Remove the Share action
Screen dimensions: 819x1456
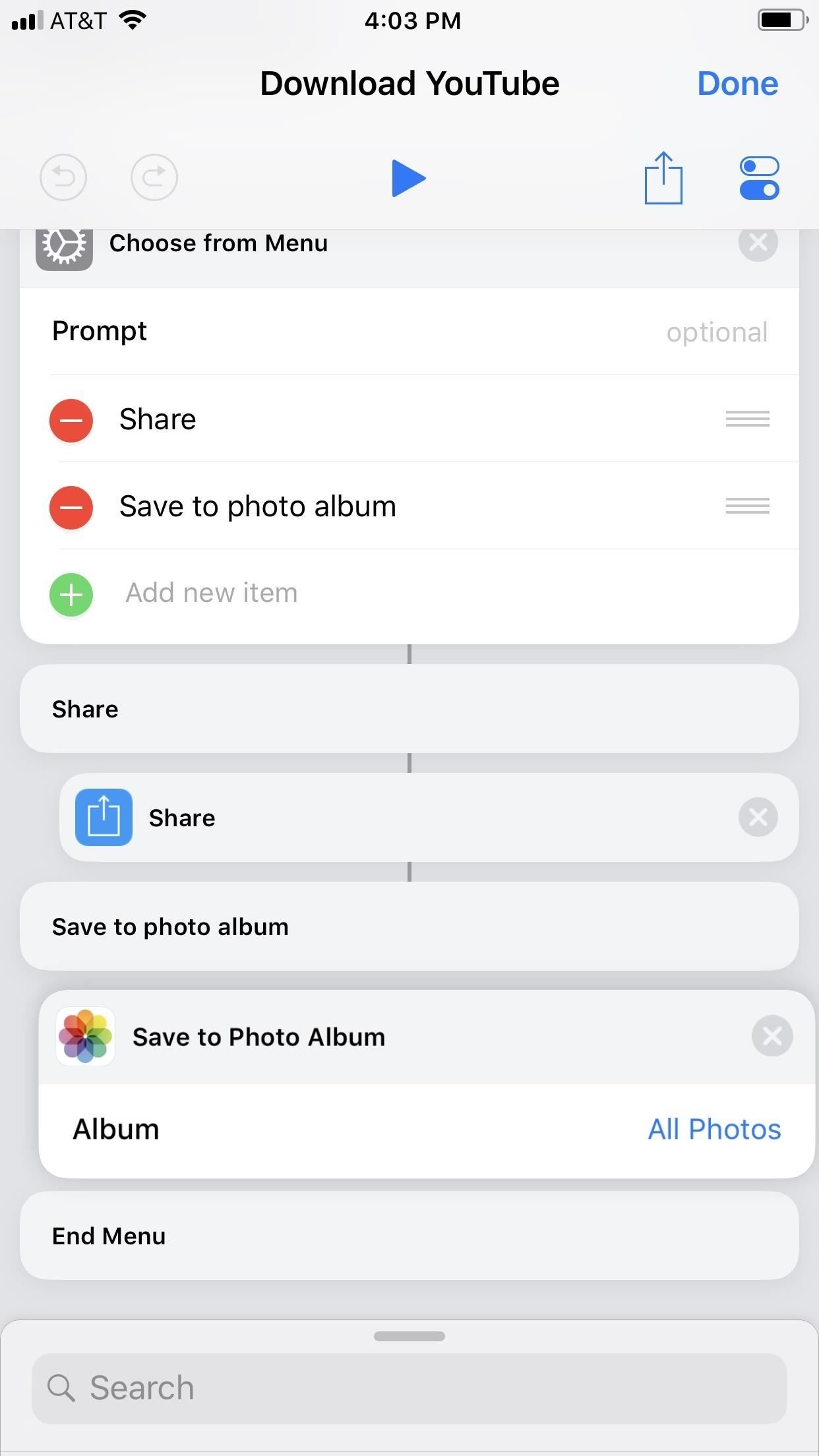click(758, 817)
